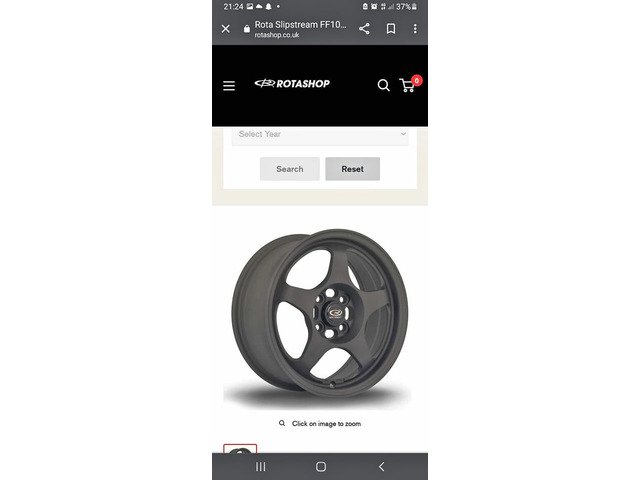Open the browser overflow menu
Image resolution: width=640 pixels, height=480 pixels.
pos(415,29)
